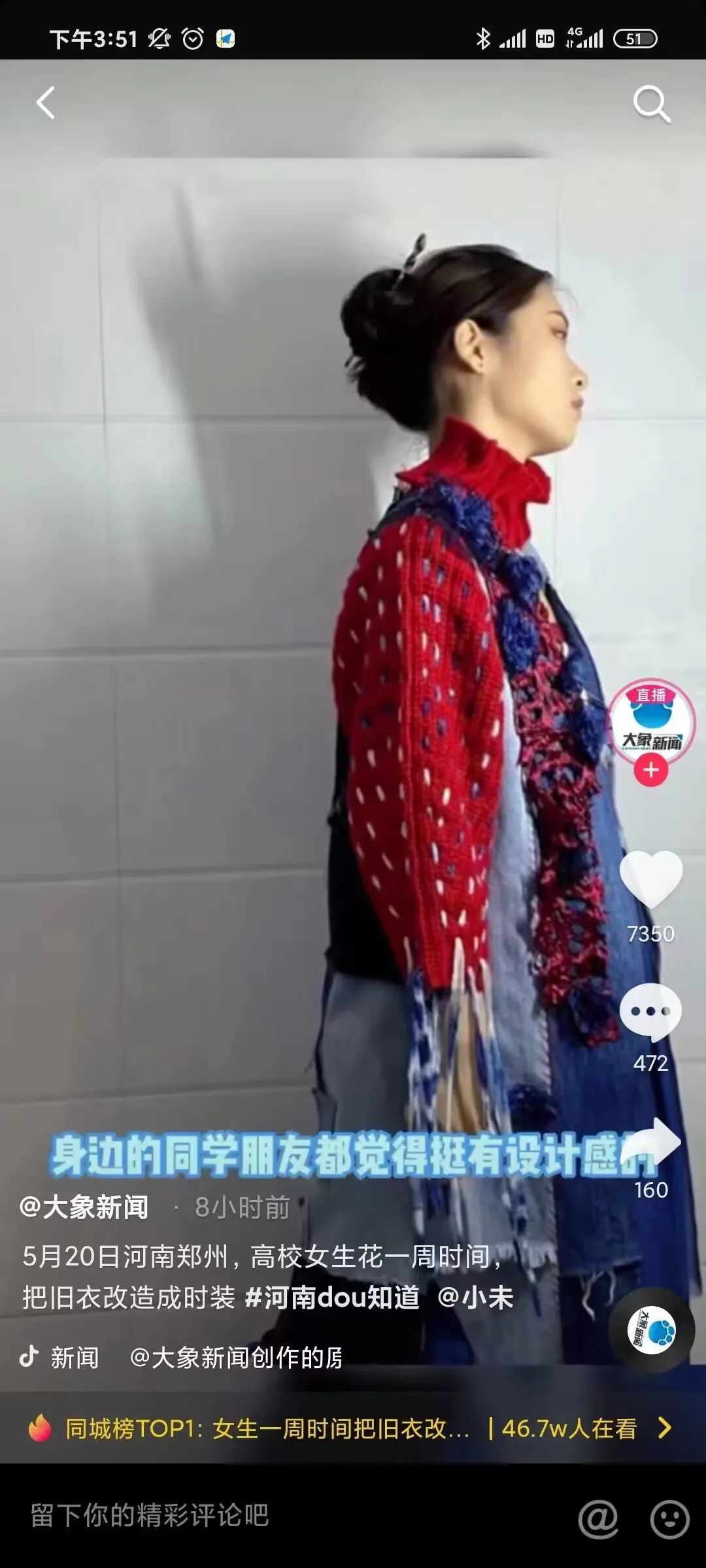Follow 大象新闻 with the red plus button
Screen dimensions: 706x1568
(x=650, y=770)
